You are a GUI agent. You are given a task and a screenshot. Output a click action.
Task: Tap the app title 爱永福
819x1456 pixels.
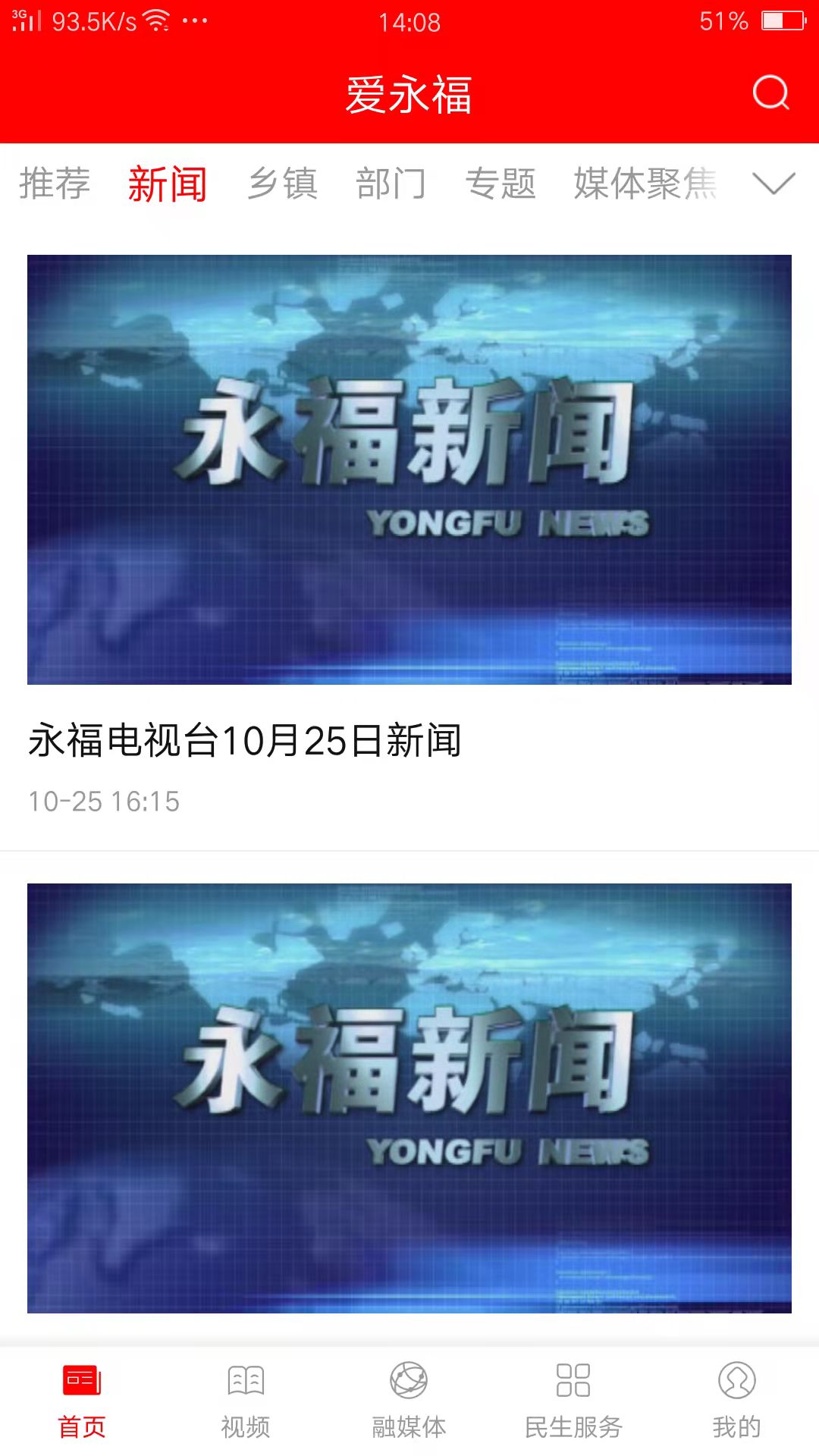(409, 95)
